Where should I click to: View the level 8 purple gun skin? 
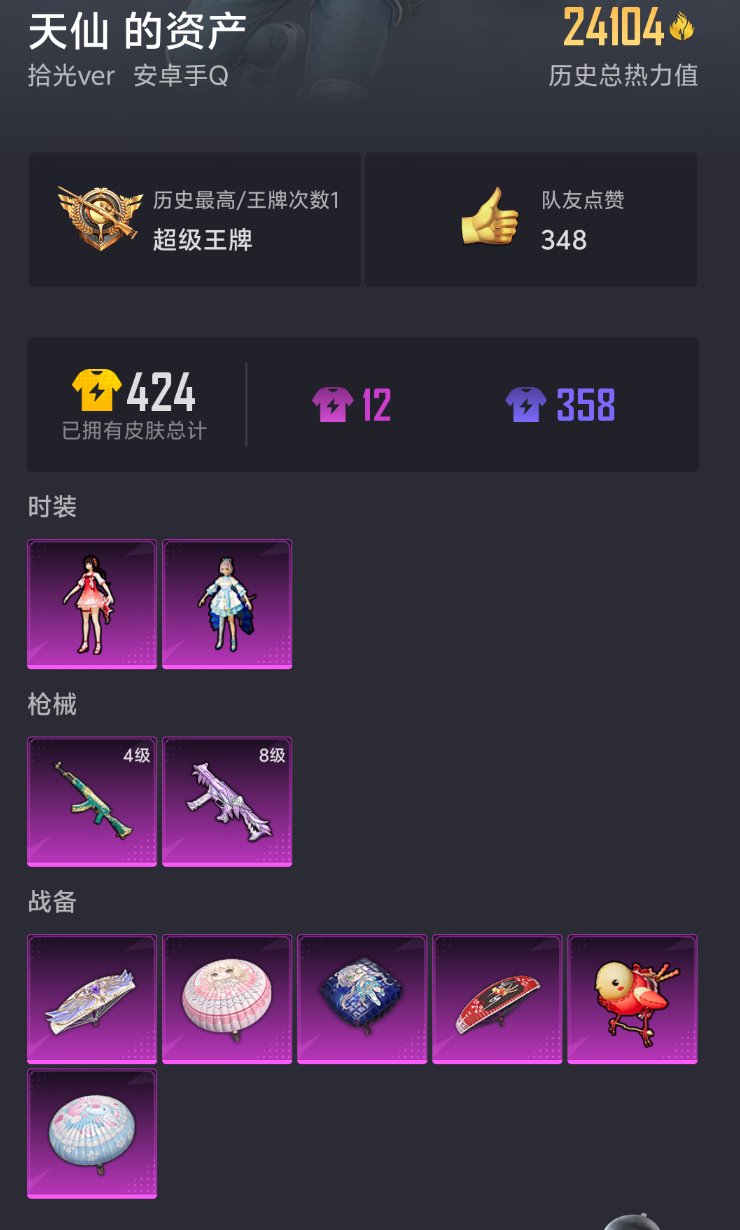point(227,801)
